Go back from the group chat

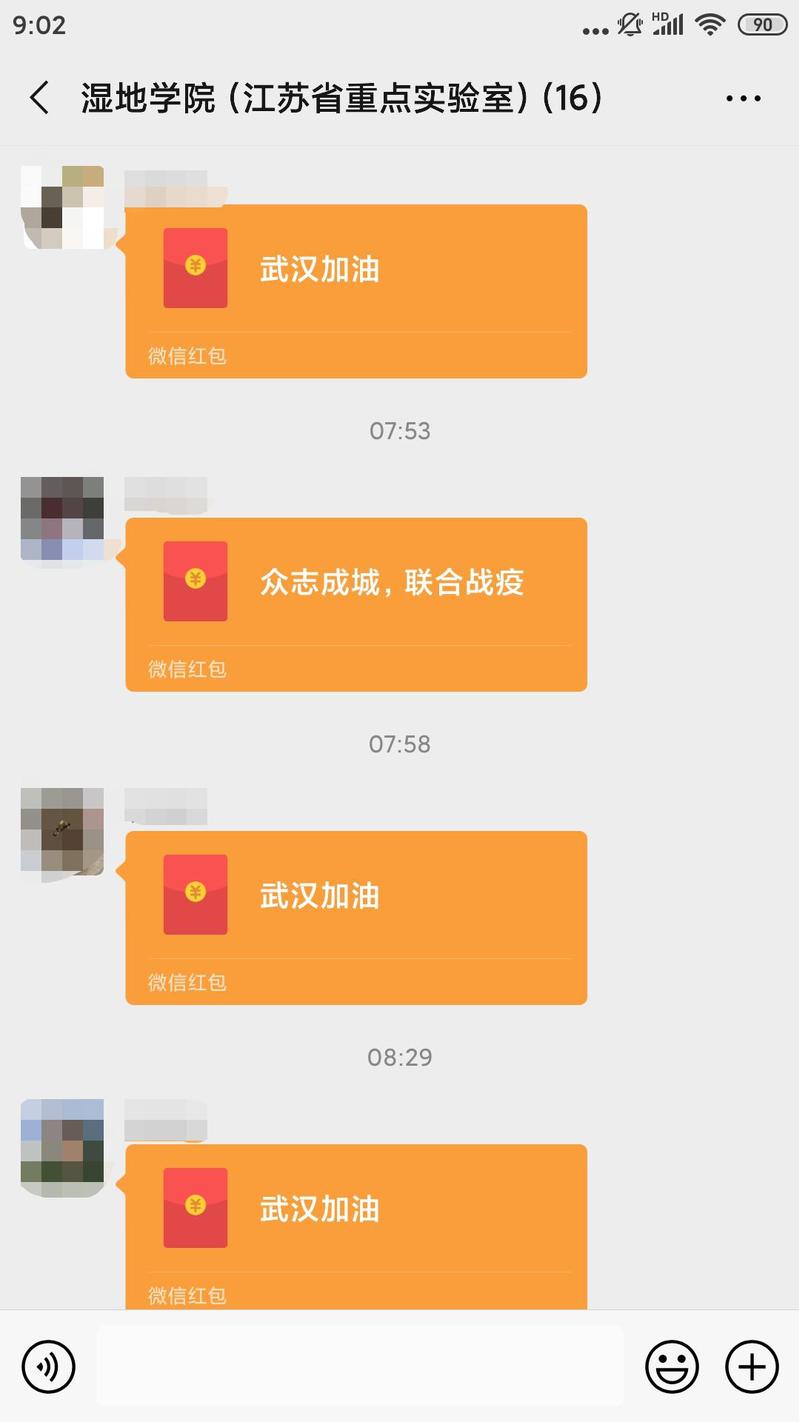(40, 98)
